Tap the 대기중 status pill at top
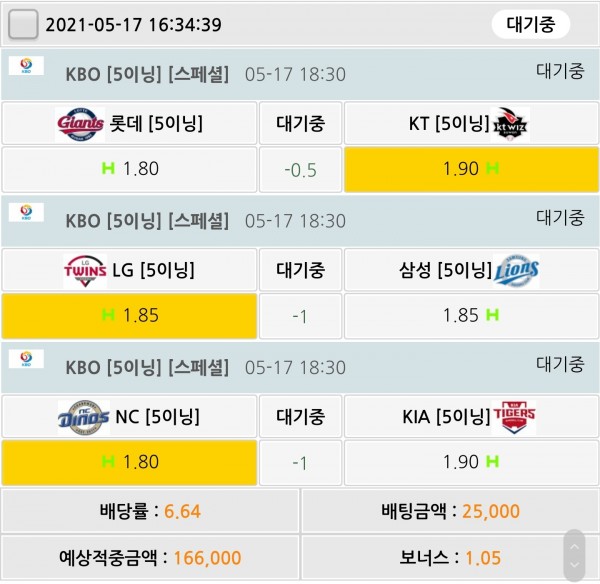This screenshot has width=600, height=584. (x=531, y=24)
